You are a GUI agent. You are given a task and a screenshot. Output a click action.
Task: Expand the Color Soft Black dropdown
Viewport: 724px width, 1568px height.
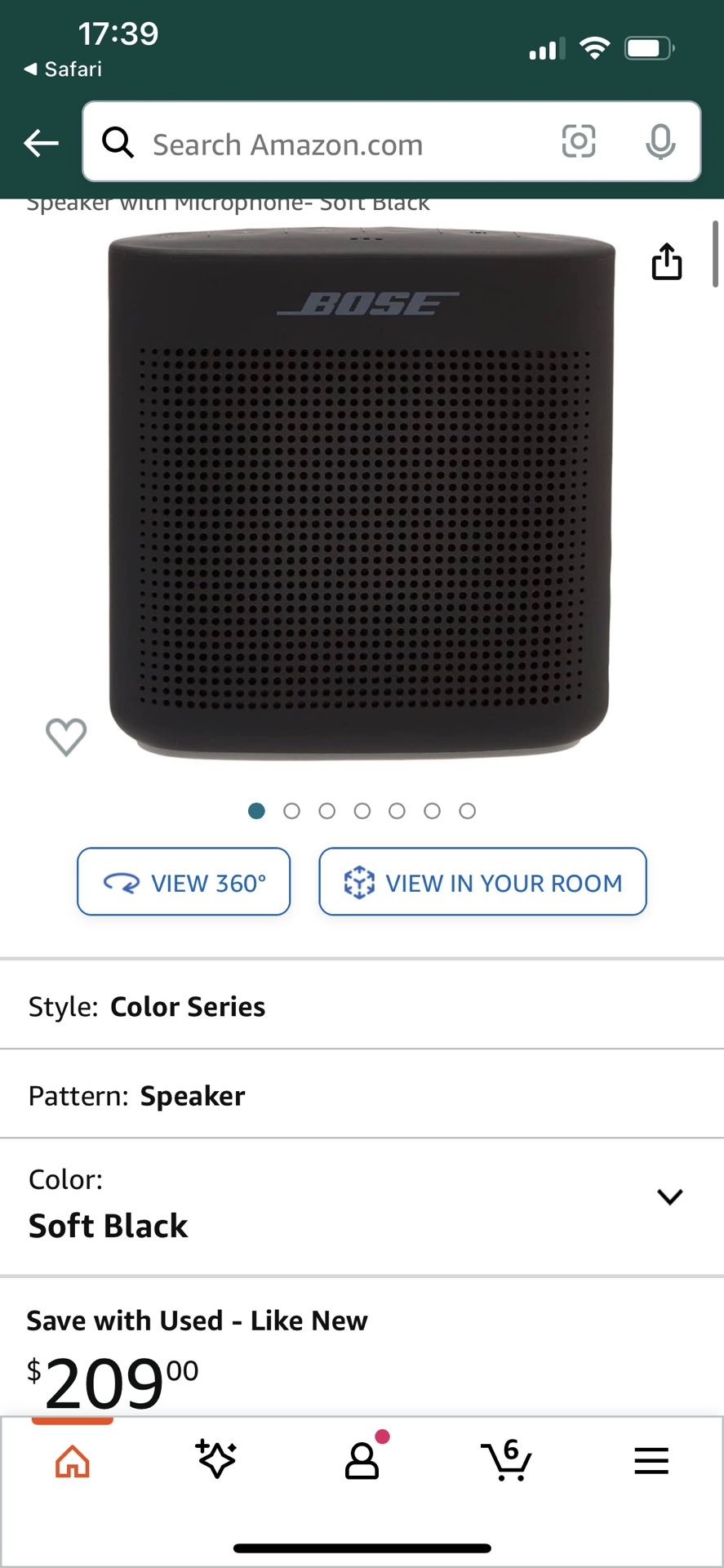(x=362, y=1204)
